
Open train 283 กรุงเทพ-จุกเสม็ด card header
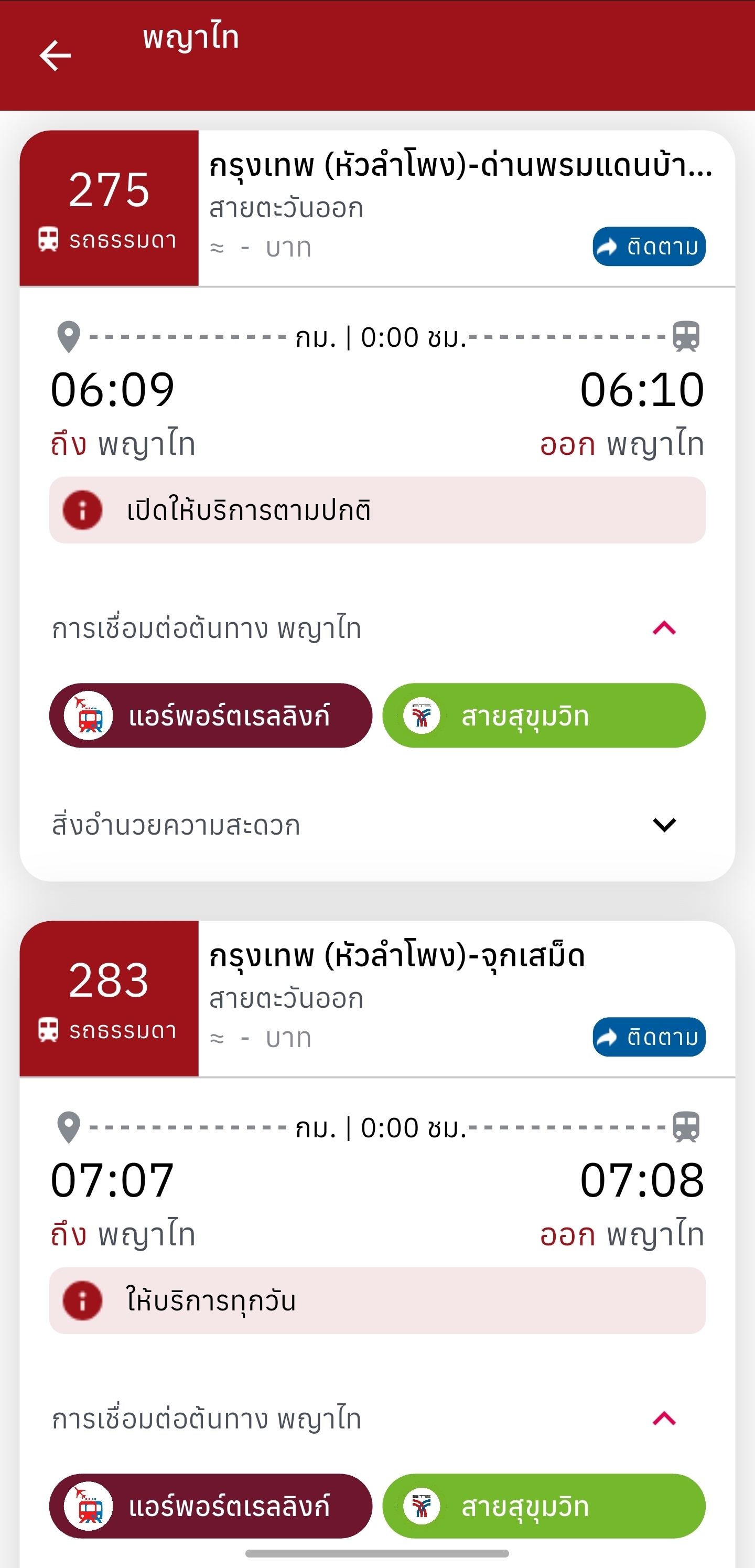click(397, 956)
